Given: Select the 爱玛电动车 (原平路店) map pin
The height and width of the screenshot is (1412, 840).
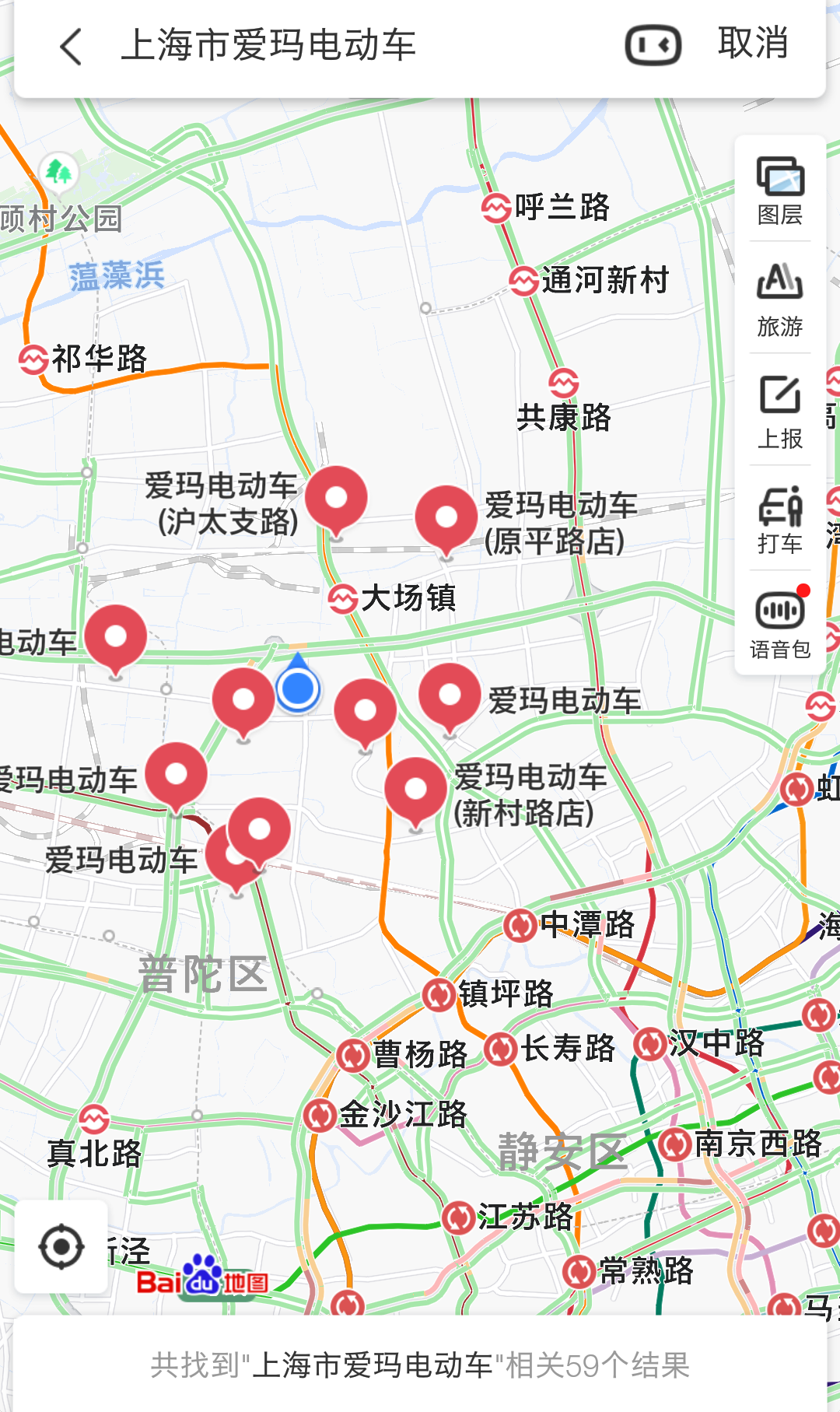Looking at the screenshot, I should tap(446, 518).
